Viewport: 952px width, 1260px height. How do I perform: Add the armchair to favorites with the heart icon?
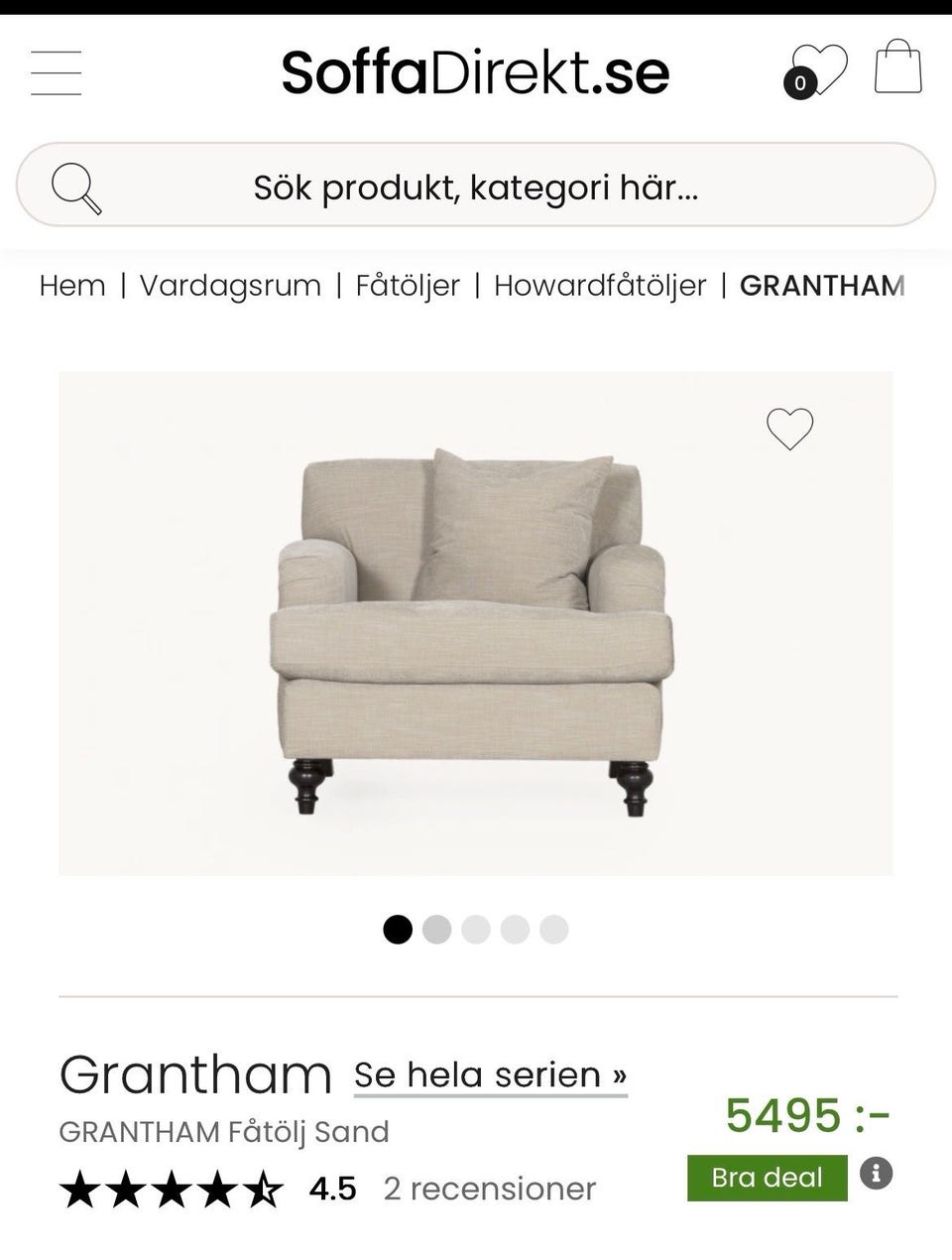coord(788,430)
